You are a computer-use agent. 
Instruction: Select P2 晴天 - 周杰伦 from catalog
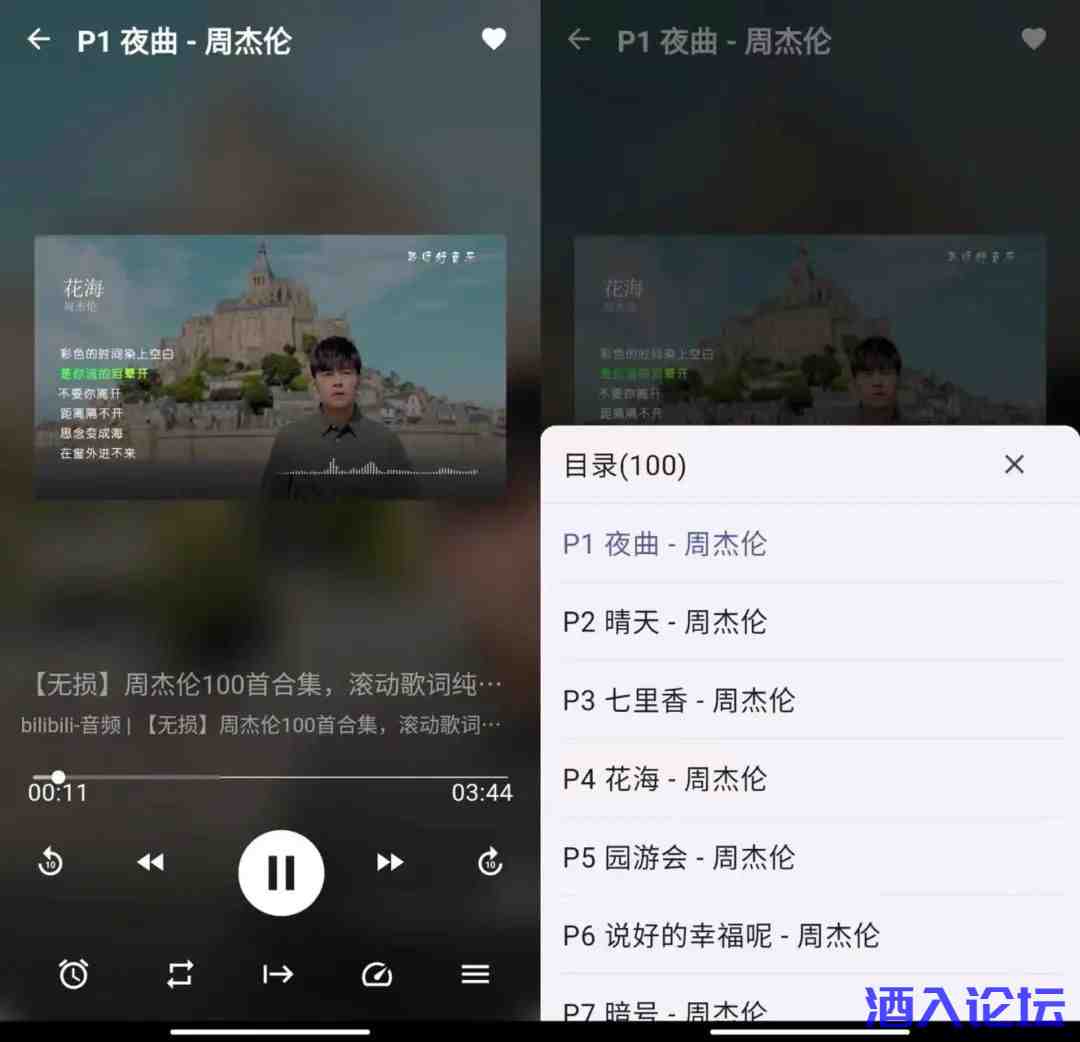[665, 622]
